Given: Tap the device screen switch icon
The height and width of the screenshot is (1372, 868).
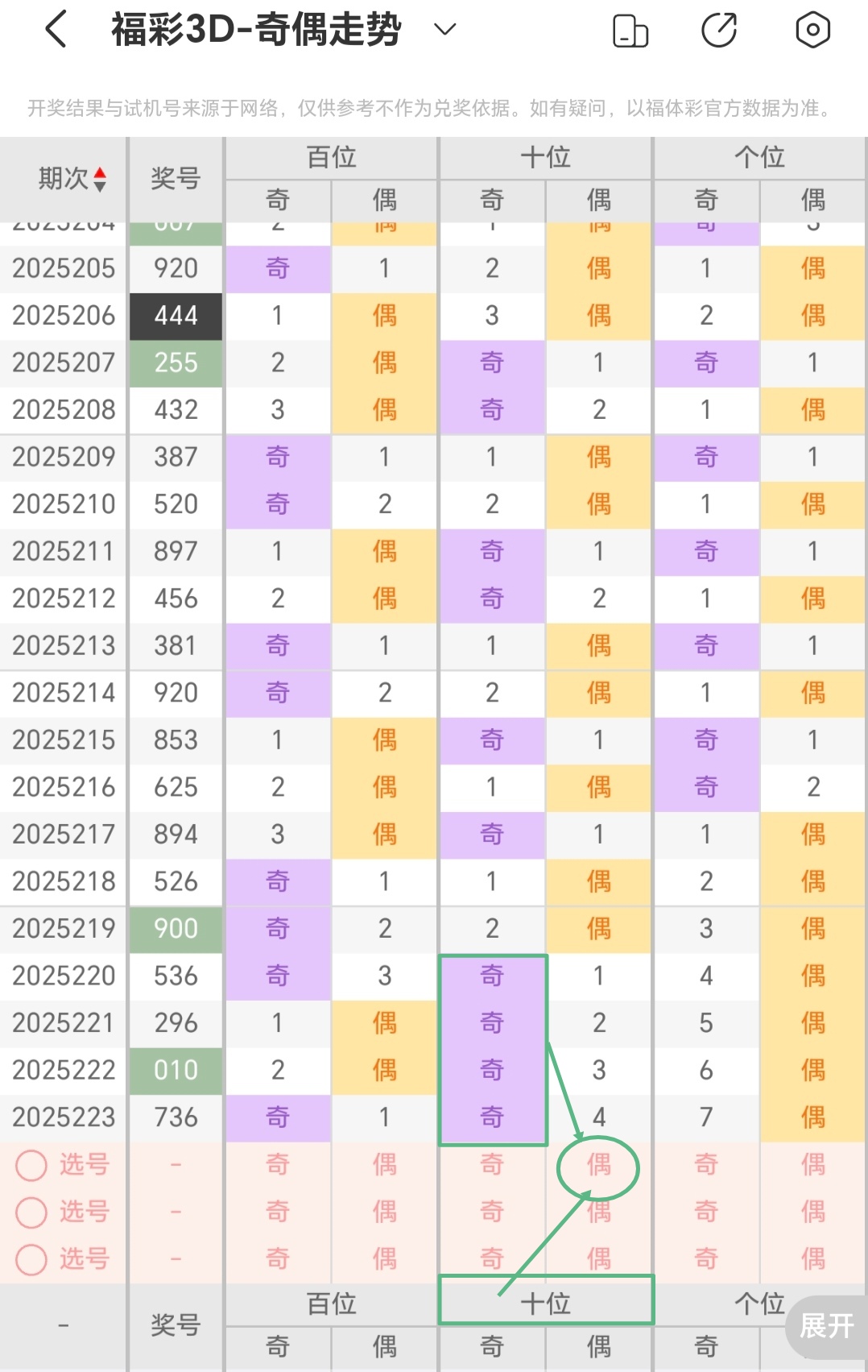Looking at the screenshot, I should (630, 31).
